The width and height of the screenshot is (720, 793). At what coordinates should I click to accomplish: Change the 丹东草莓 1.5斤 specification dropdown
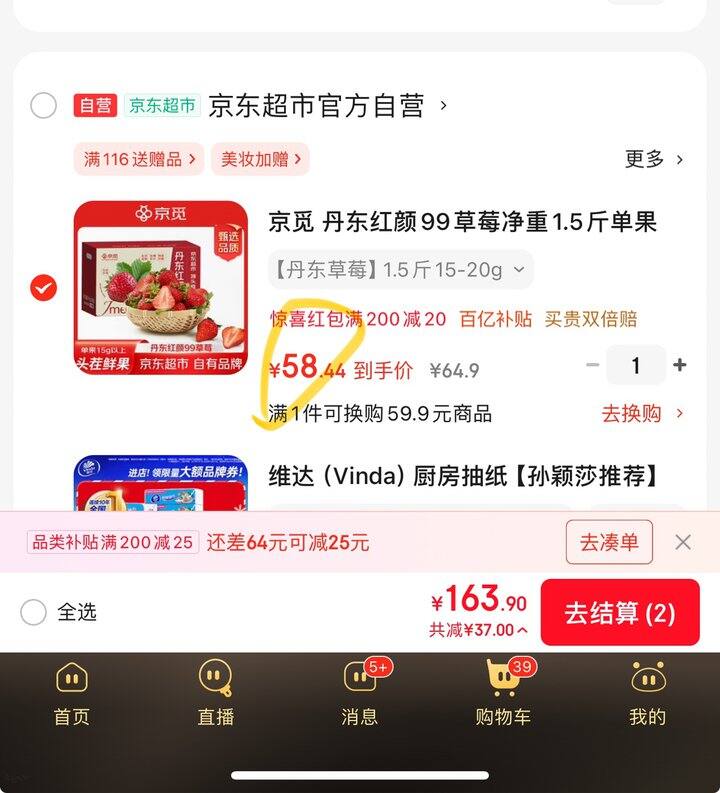400,269
